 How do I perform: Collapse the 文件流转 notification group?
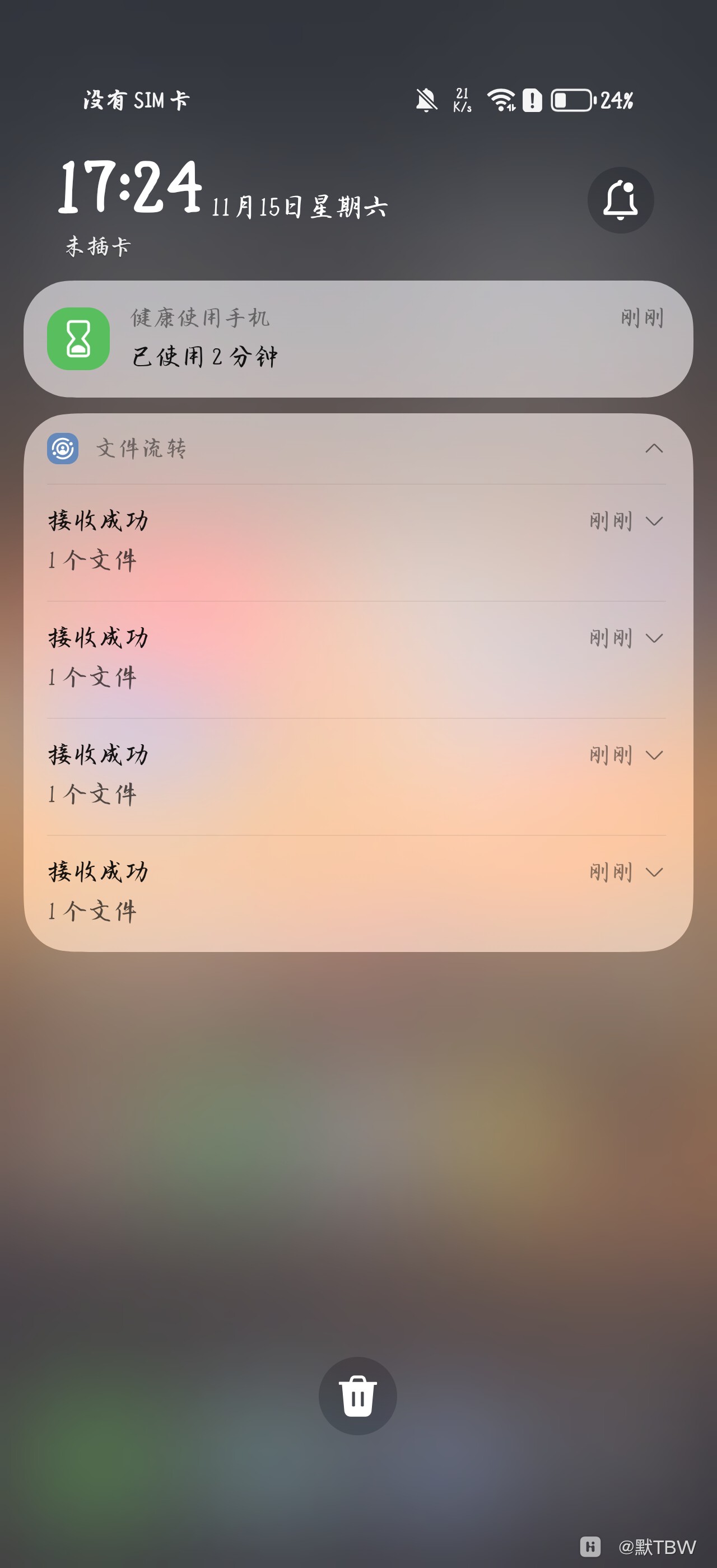[x=654, y=449]
